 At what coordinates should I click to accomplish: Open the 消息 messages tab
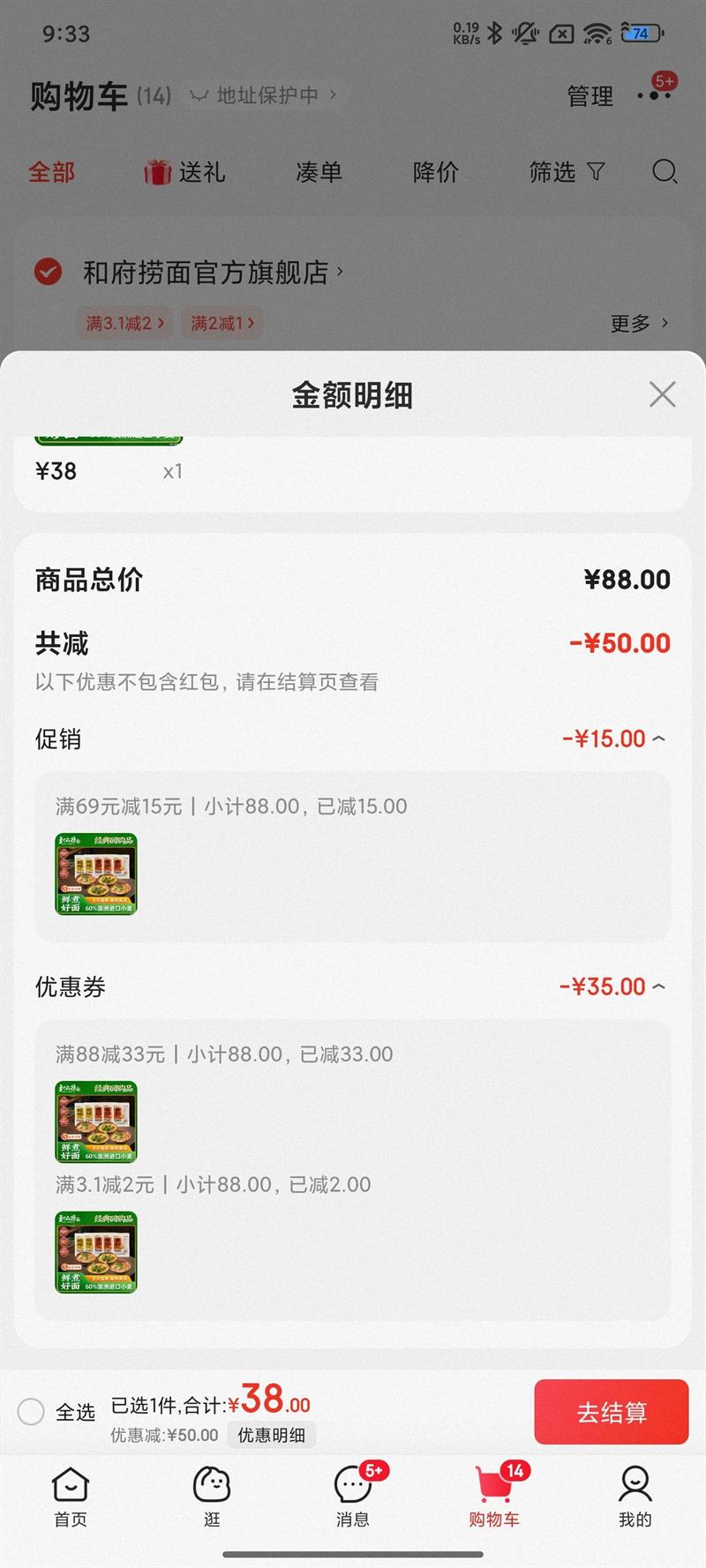[353, 1496]
